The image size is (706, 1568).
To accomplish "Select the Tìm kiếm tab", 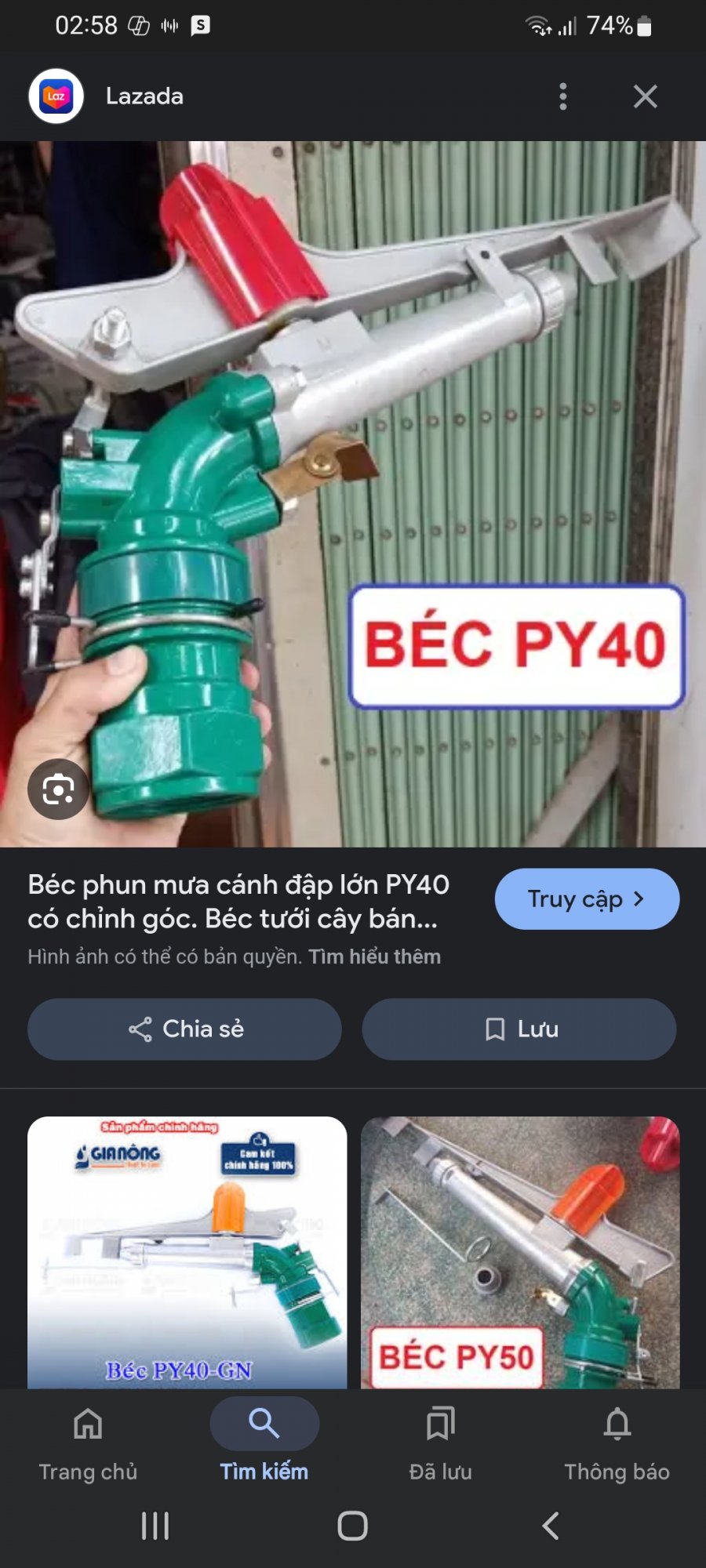I will [264, 1443].
